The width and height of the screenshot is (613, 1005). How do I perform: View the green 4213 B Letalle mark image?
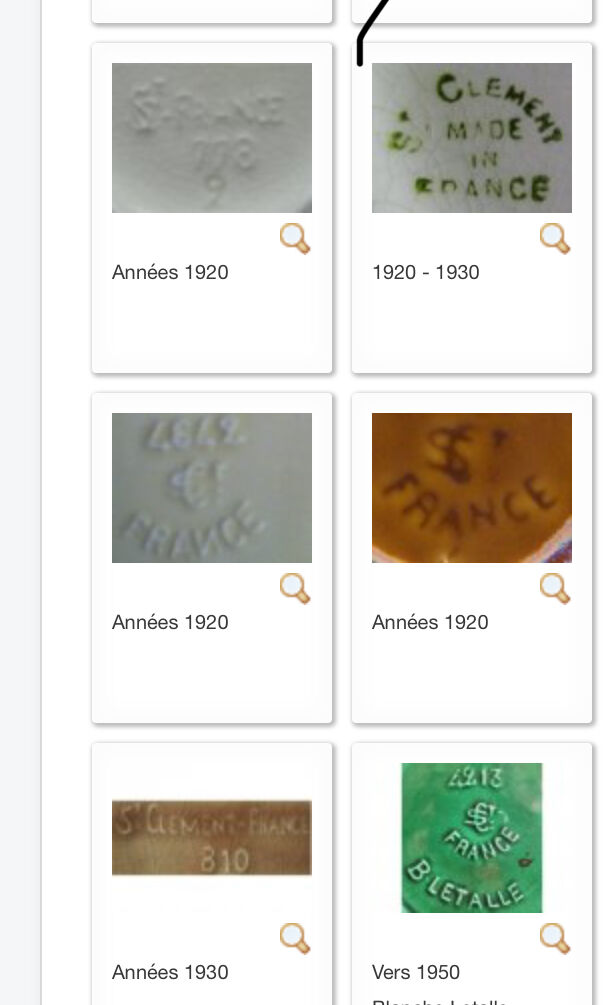[472, 838]
